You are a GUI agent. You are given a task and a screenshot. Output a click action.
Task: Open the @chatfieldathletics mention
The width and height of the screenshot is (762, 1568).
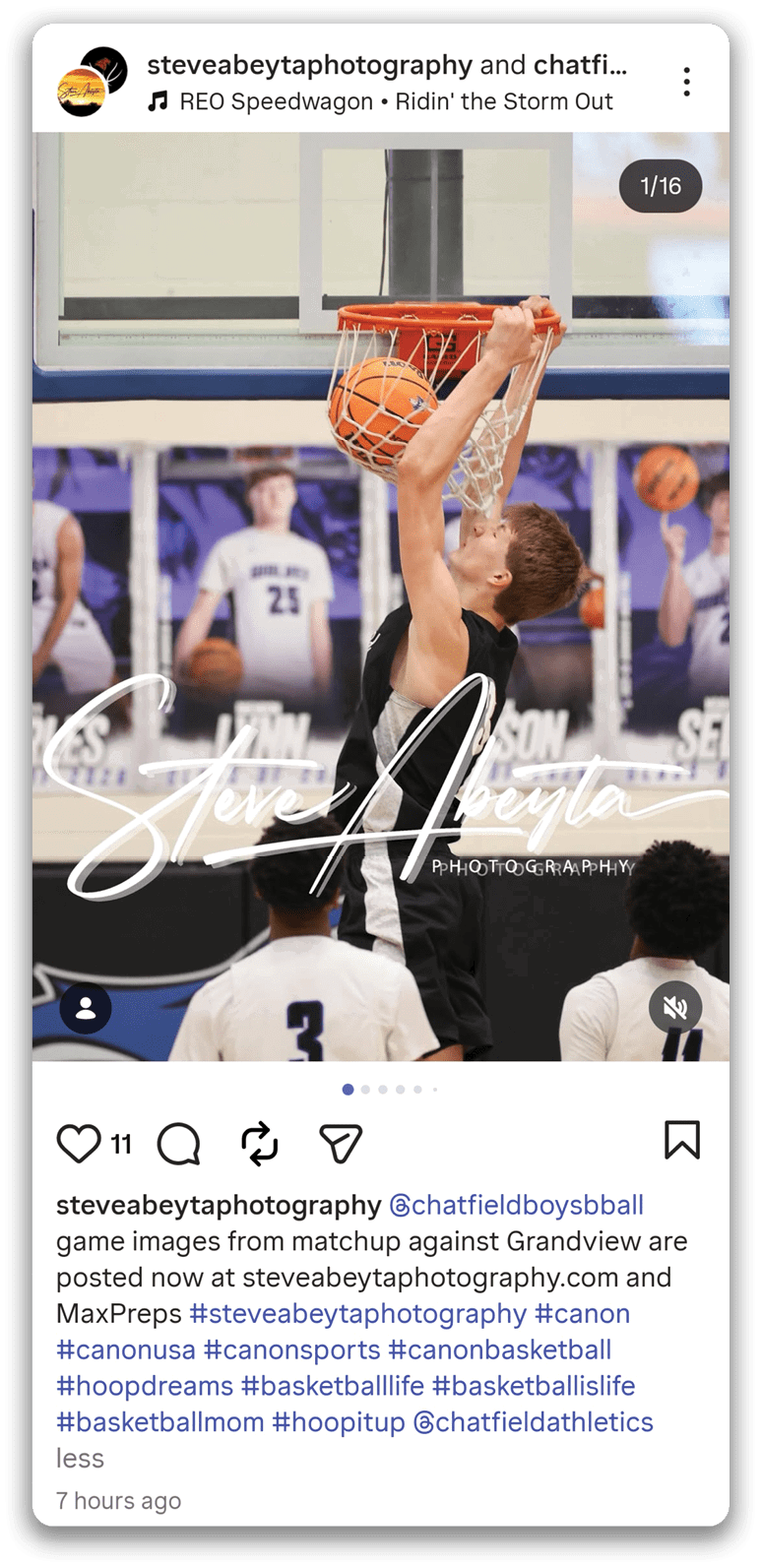coord(533,1422)
